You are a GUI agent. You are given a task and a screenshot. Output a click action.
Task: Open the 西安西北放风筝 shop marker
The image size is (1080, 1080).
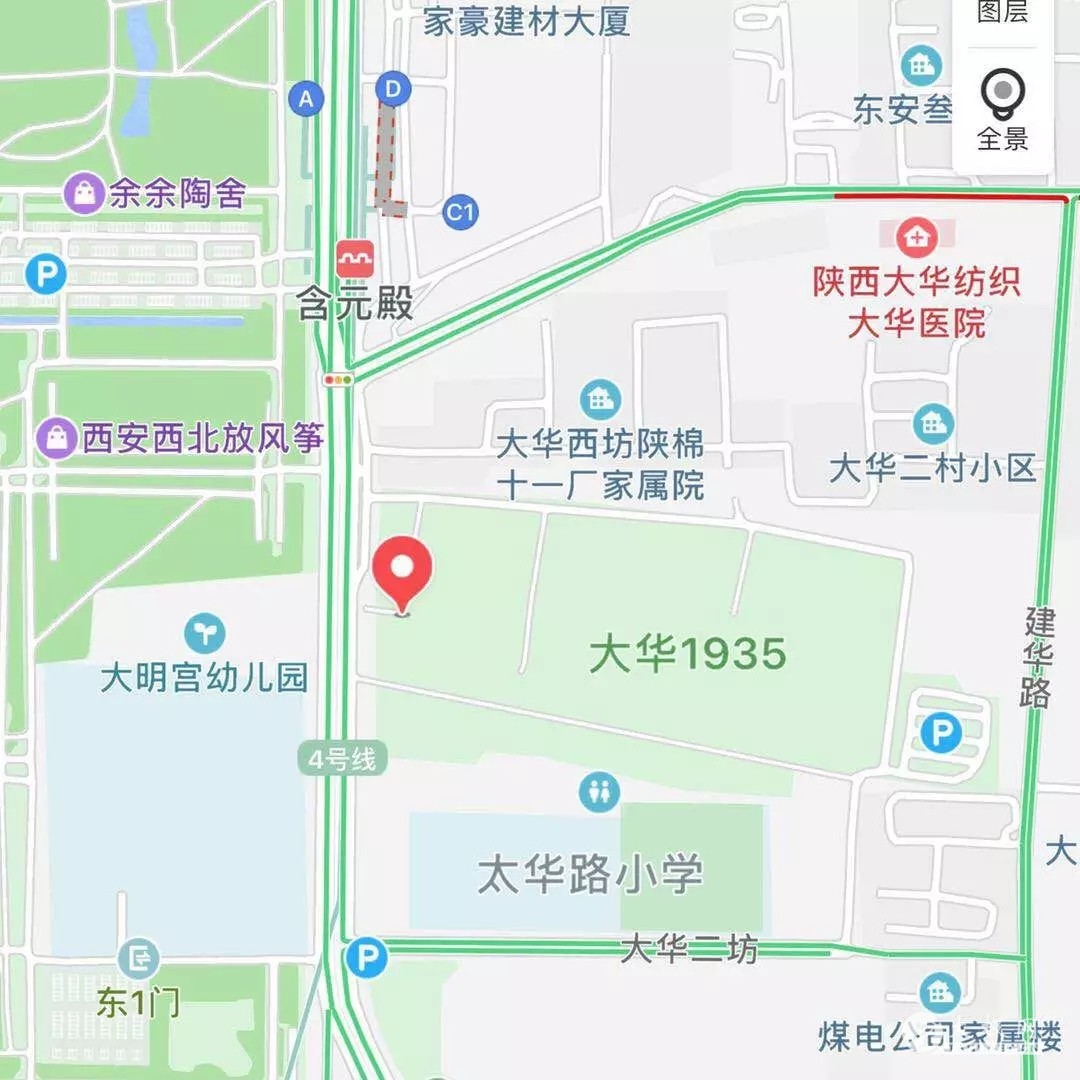point(57,438)
